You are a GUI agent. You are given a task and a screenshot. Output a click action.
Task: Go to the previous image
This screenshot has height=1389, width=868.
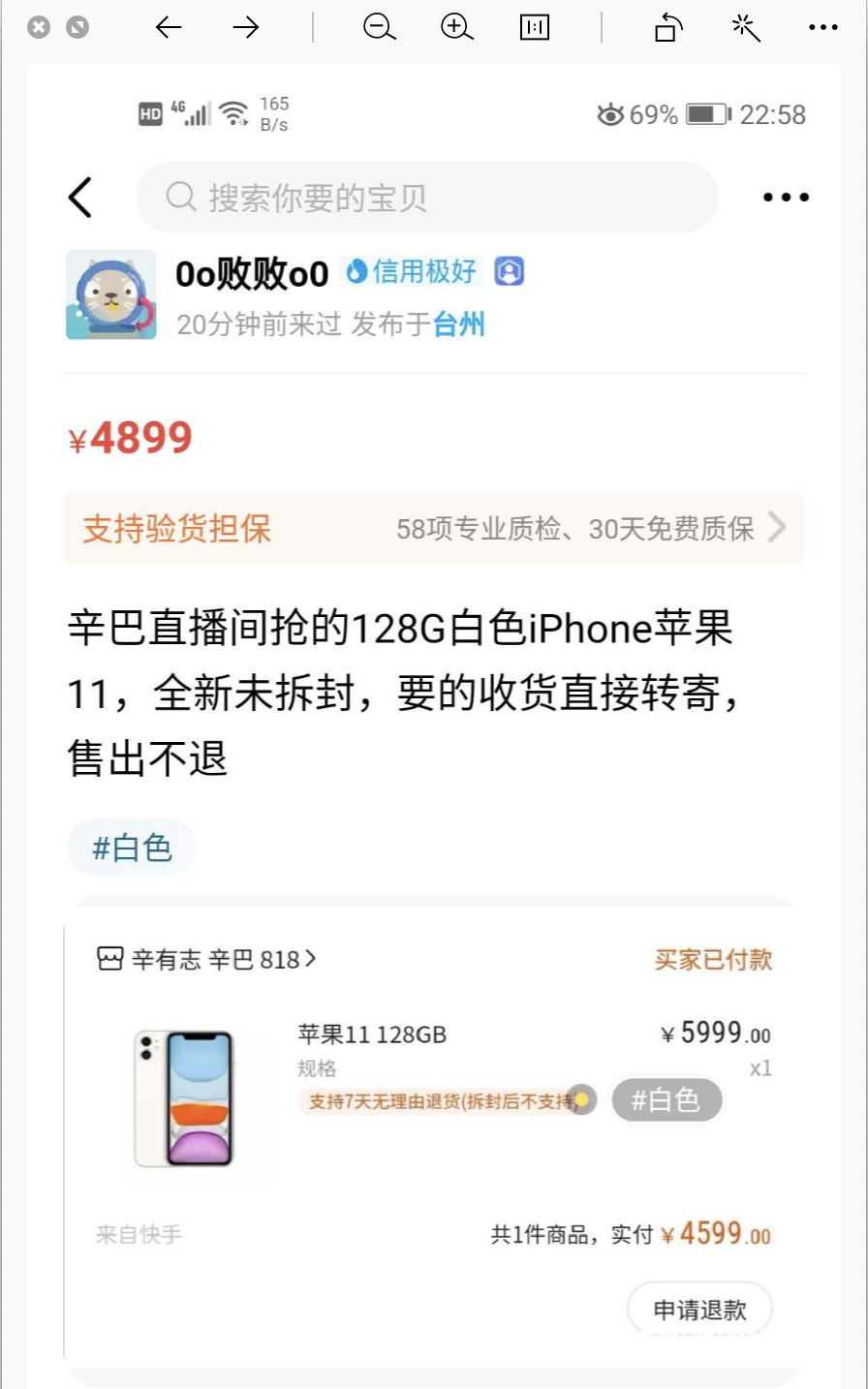169,27
